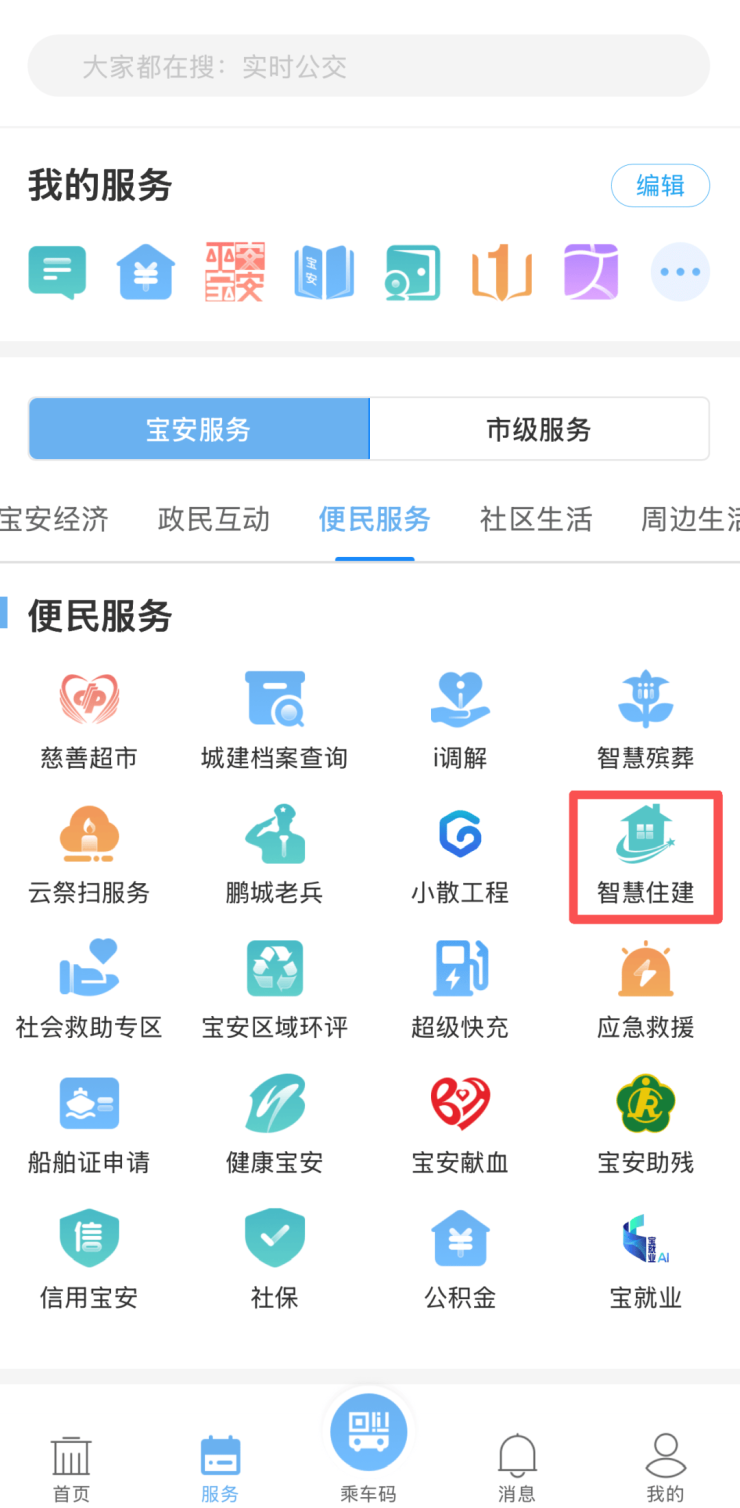This screenshot has width=740, height=1508.
Task: Launch 宝安献血 service
Action: pyautogui.click(x=460, y=1125)
